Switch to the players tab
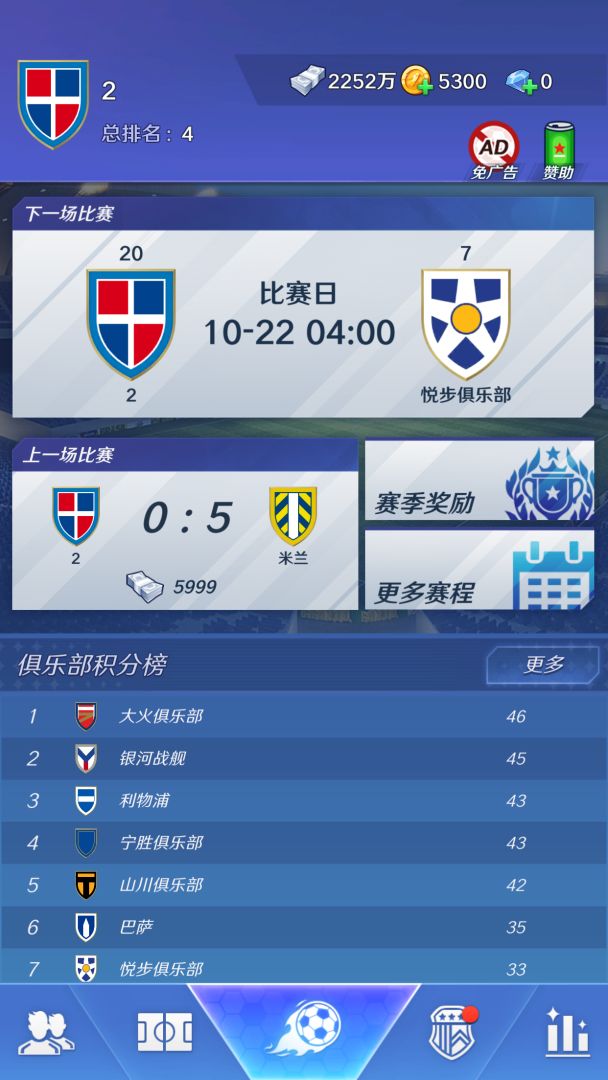 coord(46,1031)
